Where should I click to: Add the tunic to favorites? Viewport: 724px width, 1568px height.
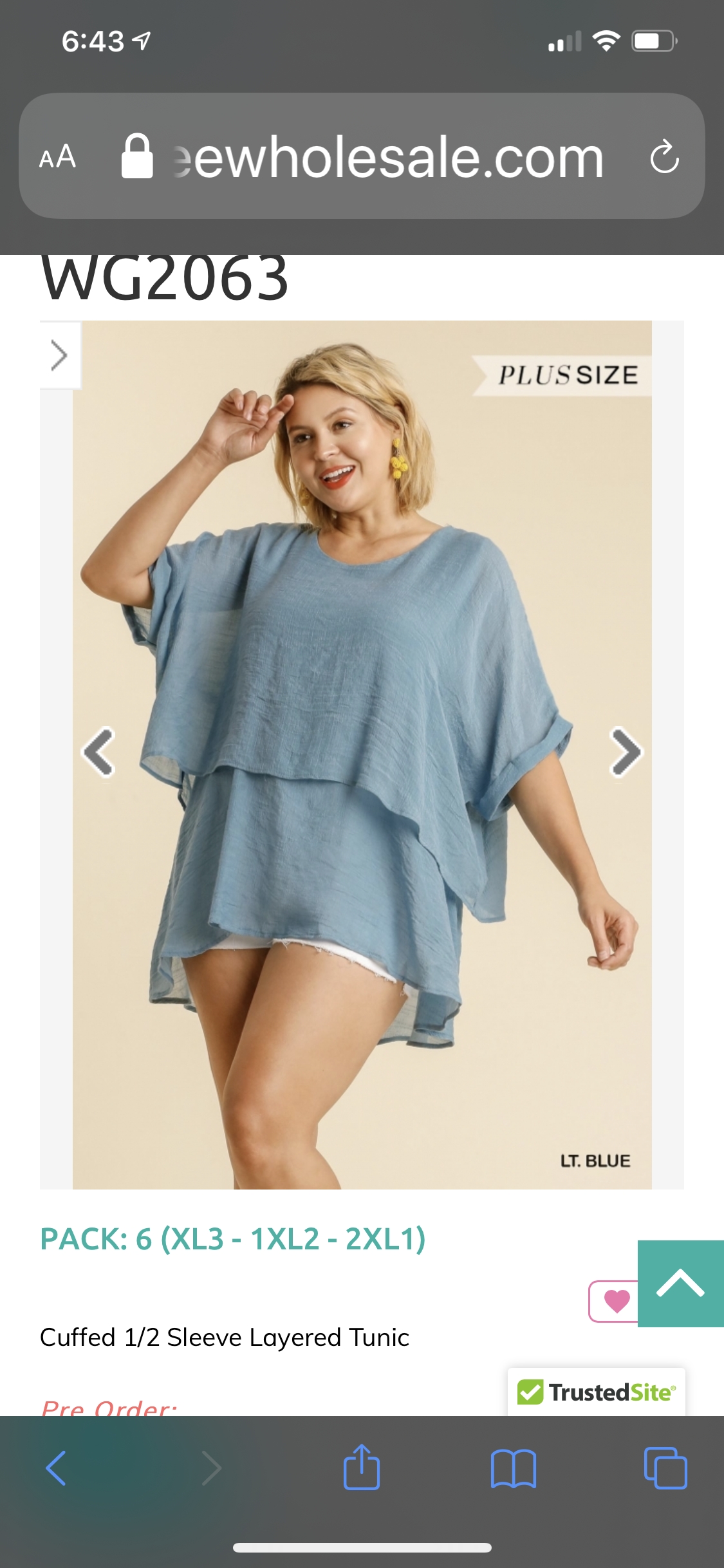[615, 1301]
